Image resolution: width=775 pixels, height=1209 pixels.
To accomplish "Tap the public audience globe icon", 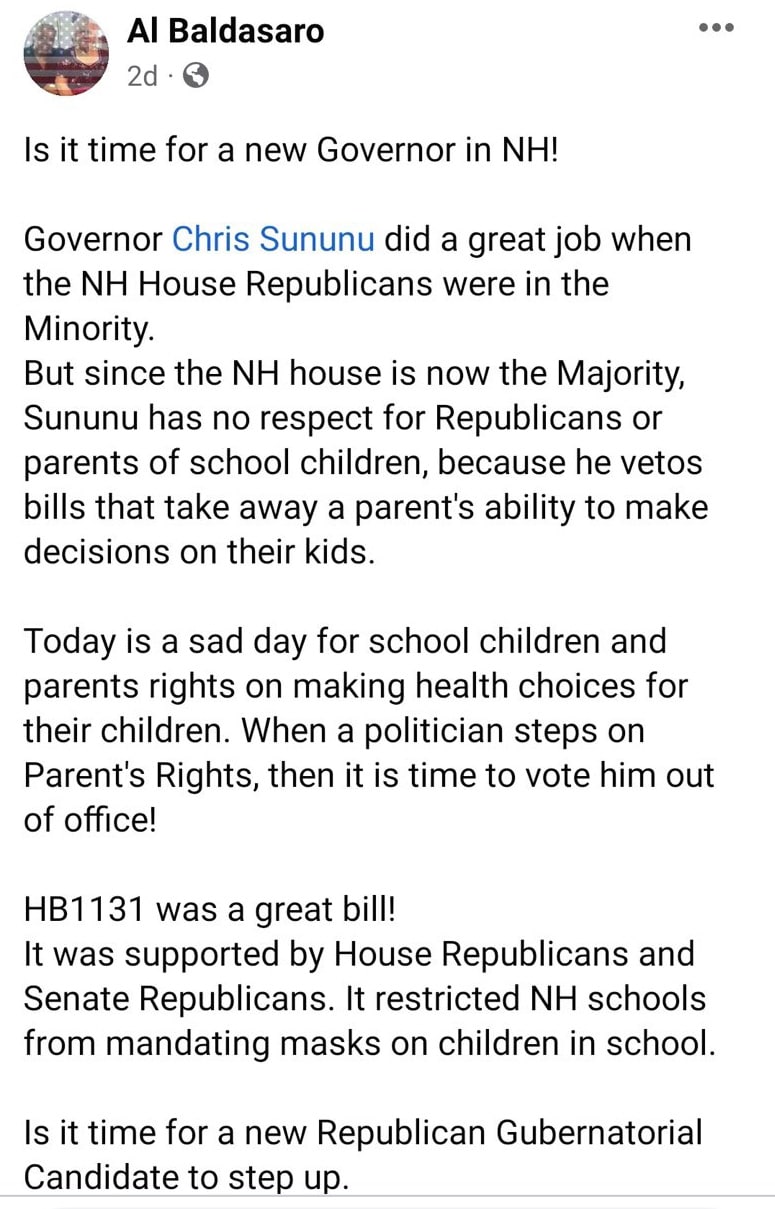I will coord(197,76).
